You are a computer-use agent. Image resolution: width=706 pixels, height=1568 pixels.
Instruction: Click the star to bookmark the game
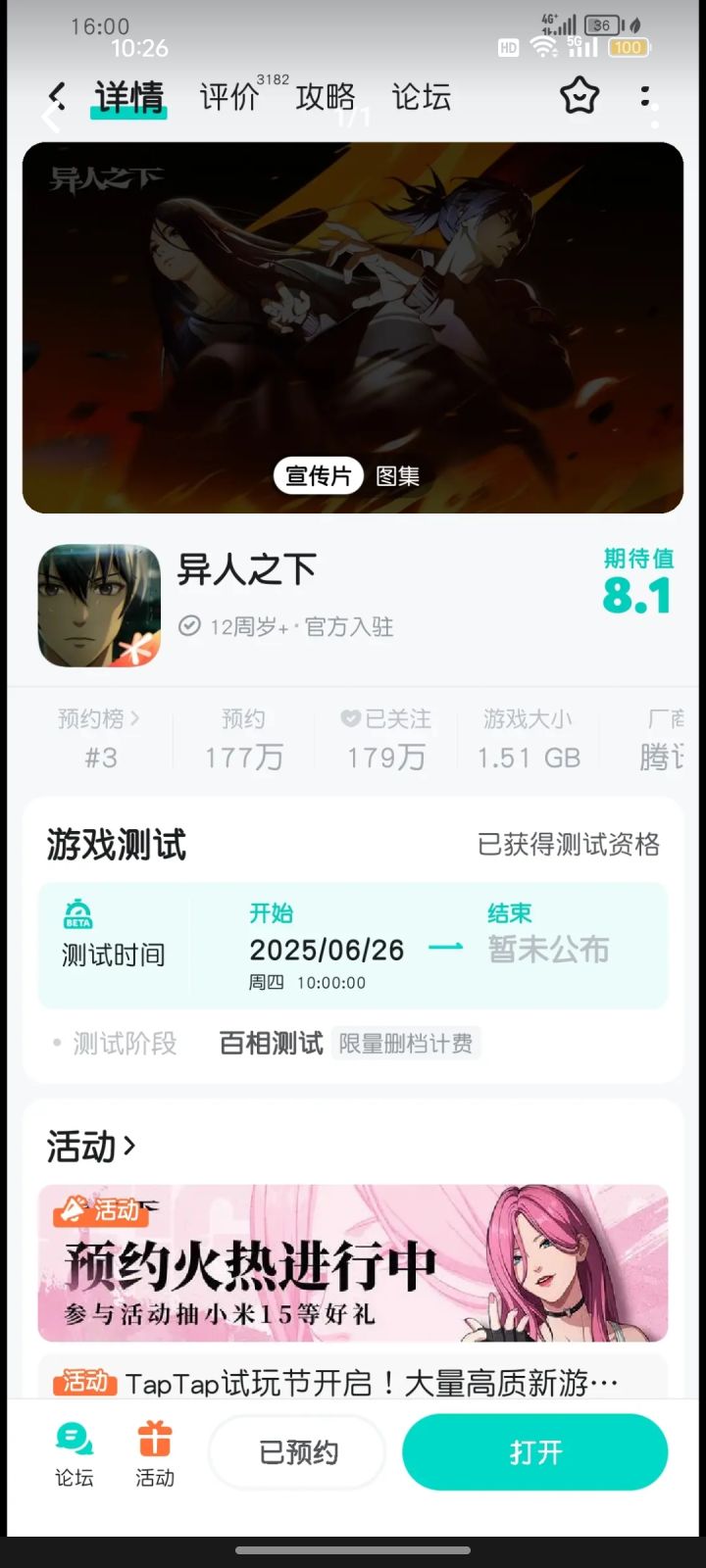(x=579, y=95)
